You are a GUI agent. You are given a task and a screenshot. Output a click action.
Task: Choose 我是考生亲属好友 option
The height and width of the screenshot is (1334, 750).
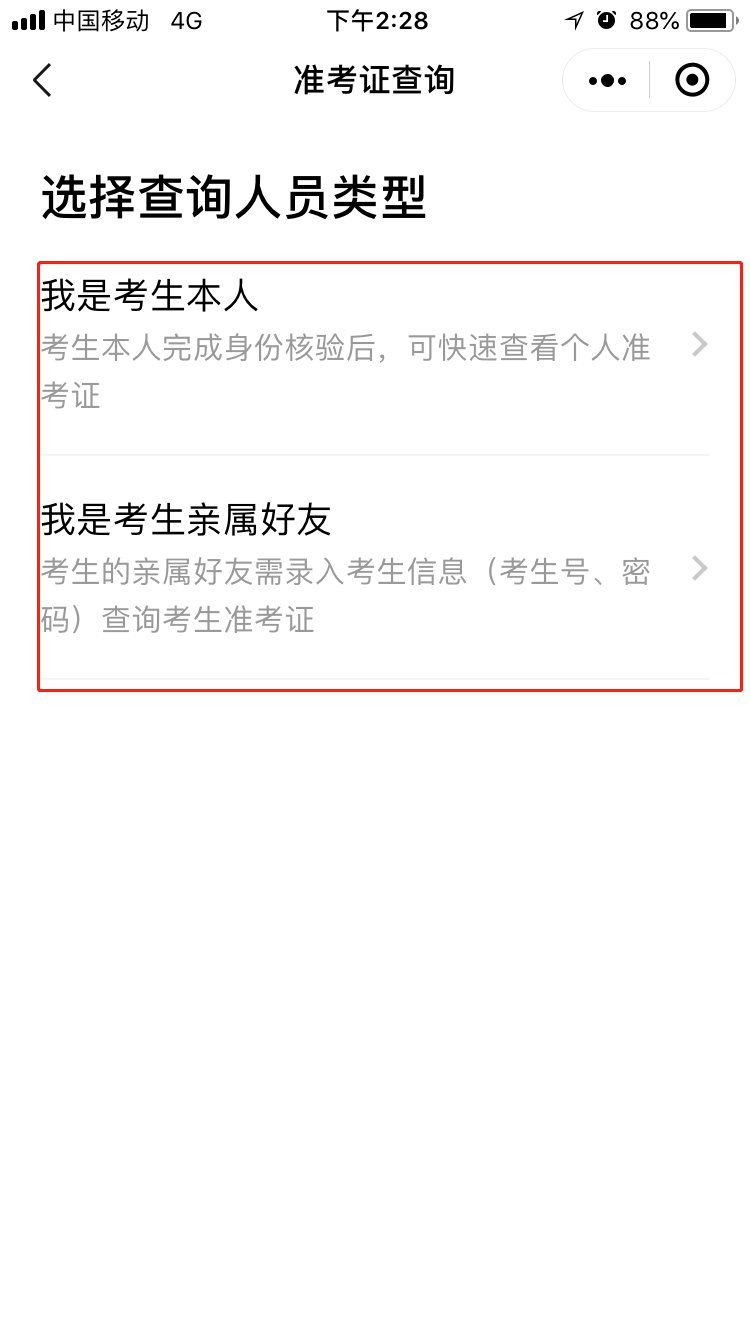[375, 569]
